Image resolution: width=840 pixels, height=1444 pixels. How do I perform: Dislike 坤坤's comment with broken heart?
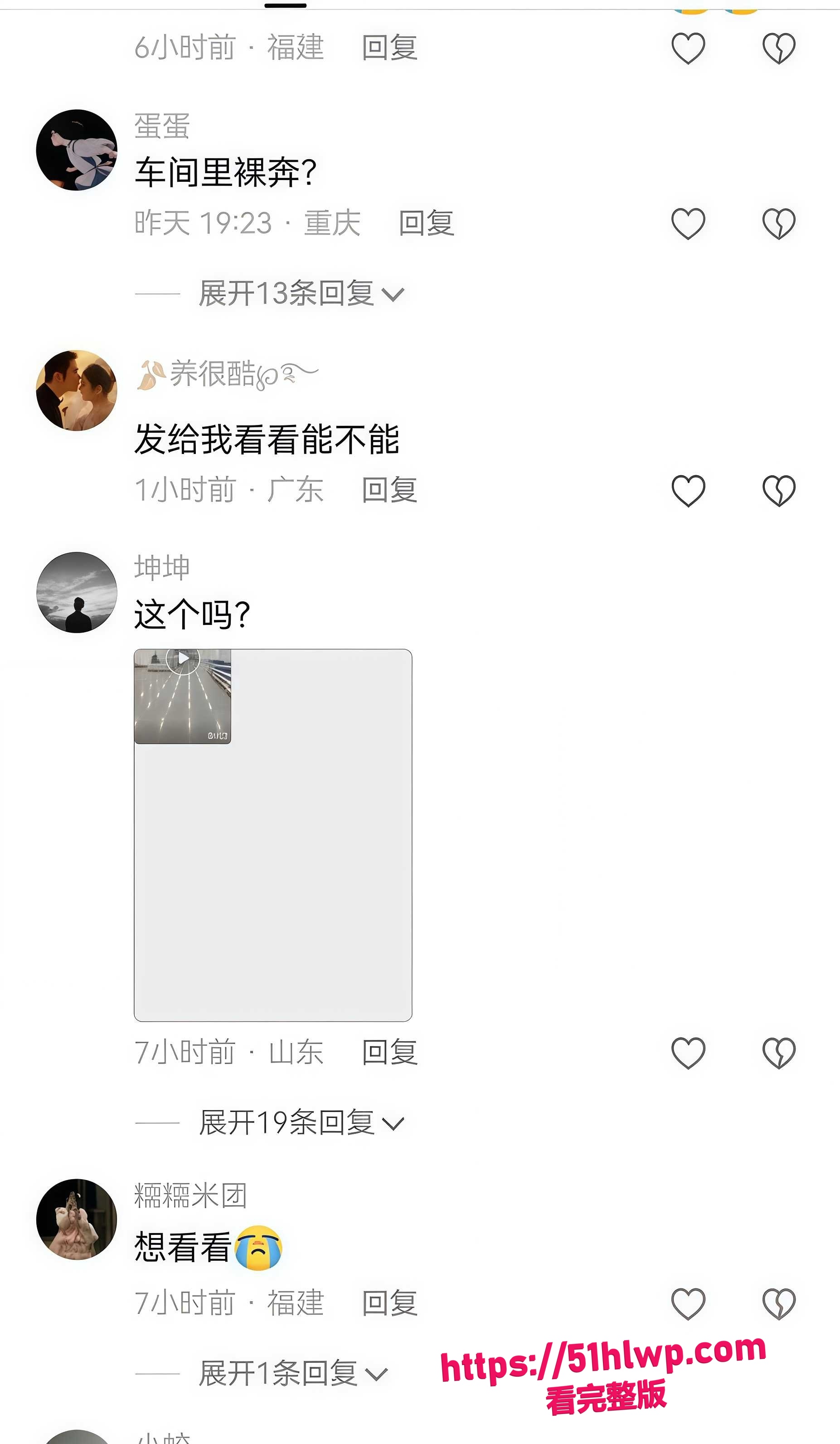[x=779, y=1053]
